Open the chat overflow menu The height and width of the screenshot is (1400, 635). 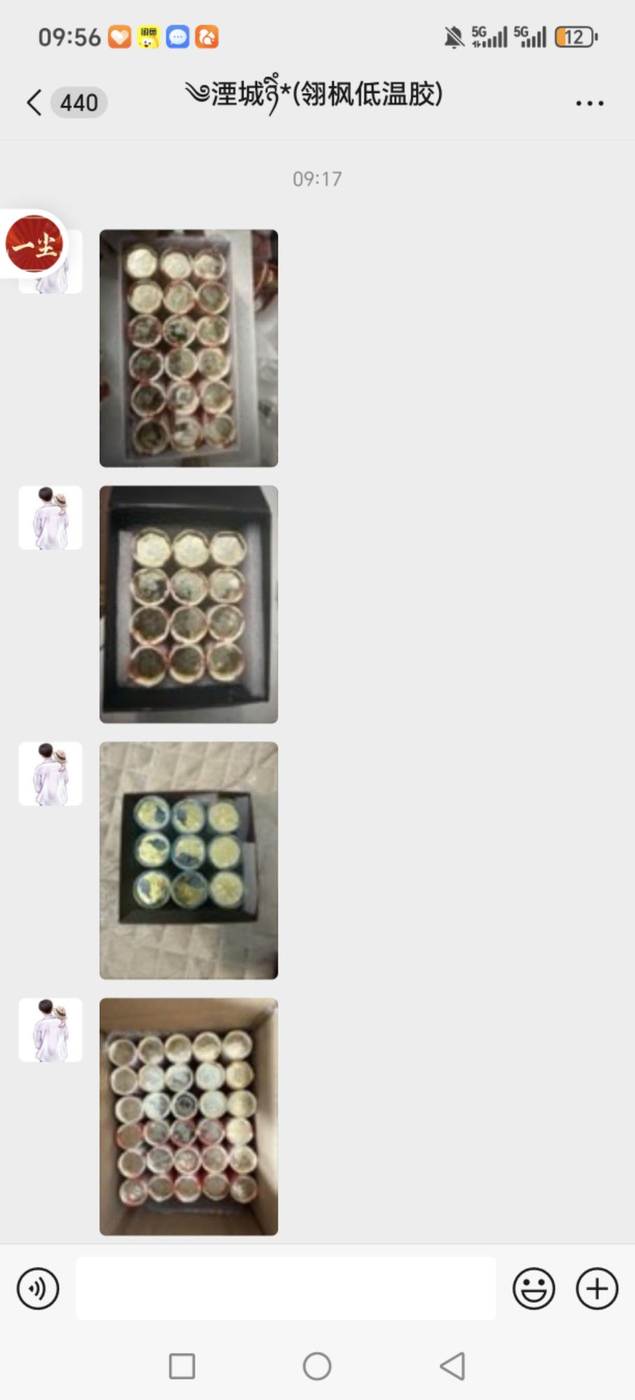pos(589,103)
